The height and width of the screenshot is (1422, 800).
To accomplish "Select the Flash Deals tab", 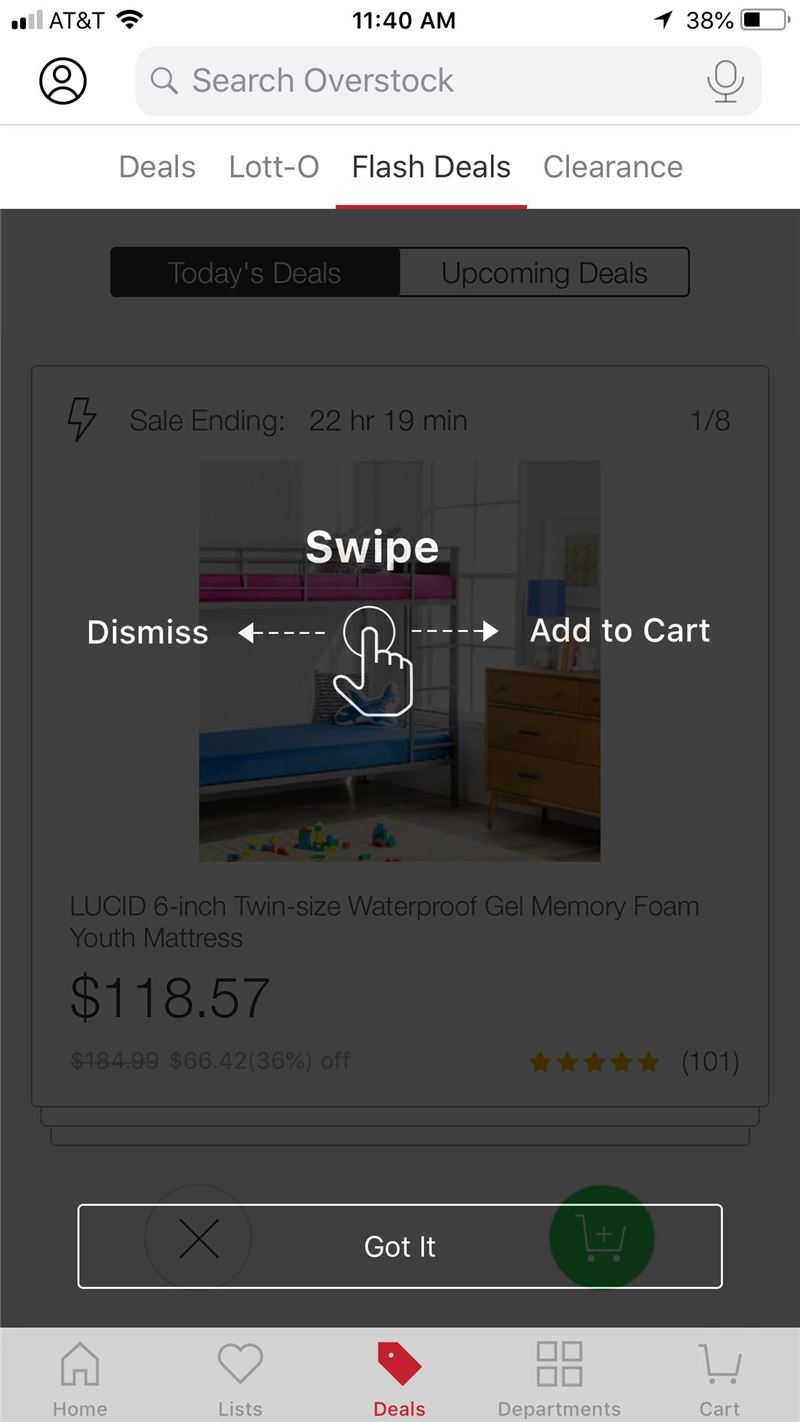I will [x=431, y=167].
